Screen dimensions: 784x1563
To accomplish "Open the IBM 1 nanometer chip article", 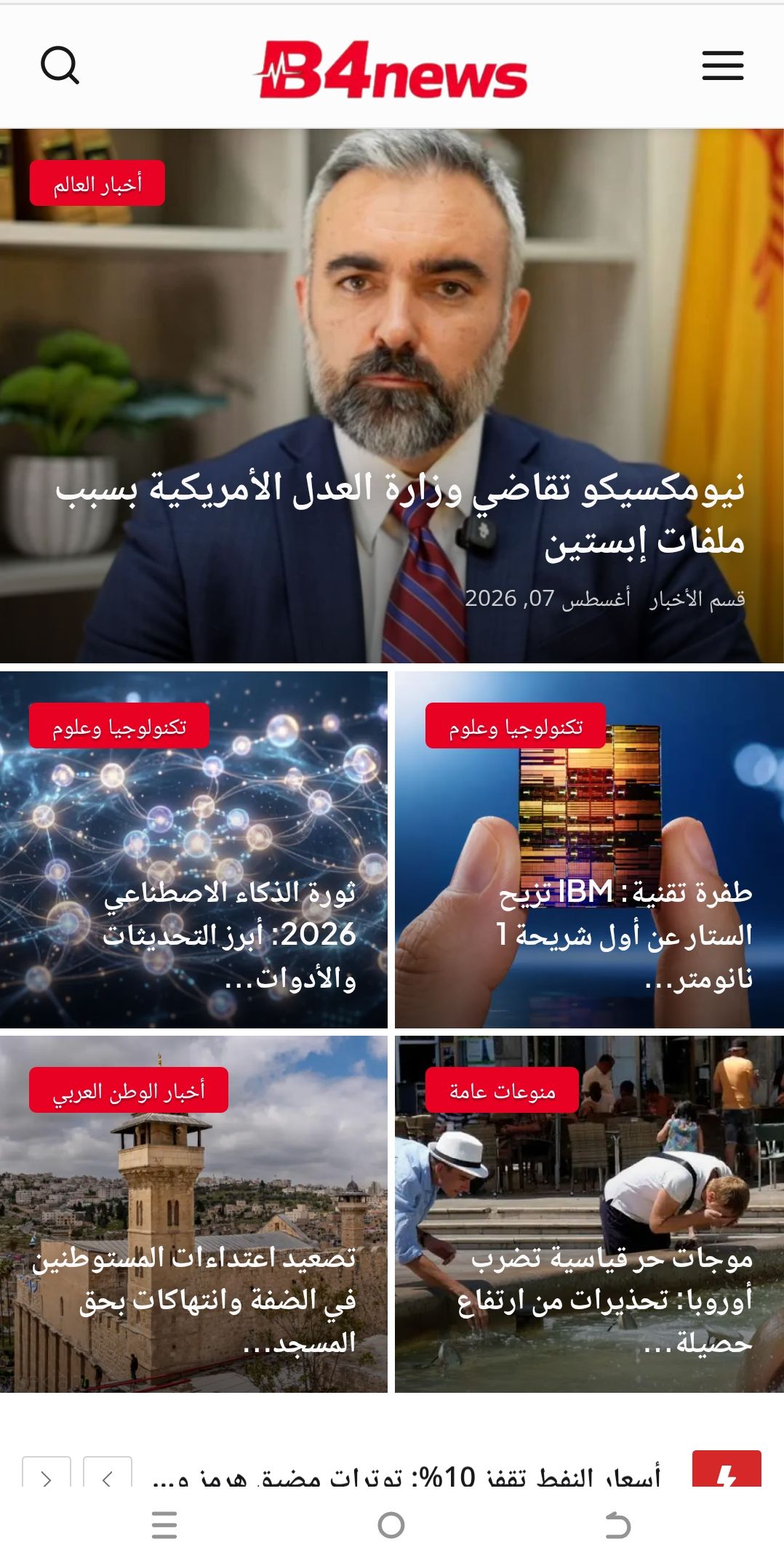I will coord(624,935).
